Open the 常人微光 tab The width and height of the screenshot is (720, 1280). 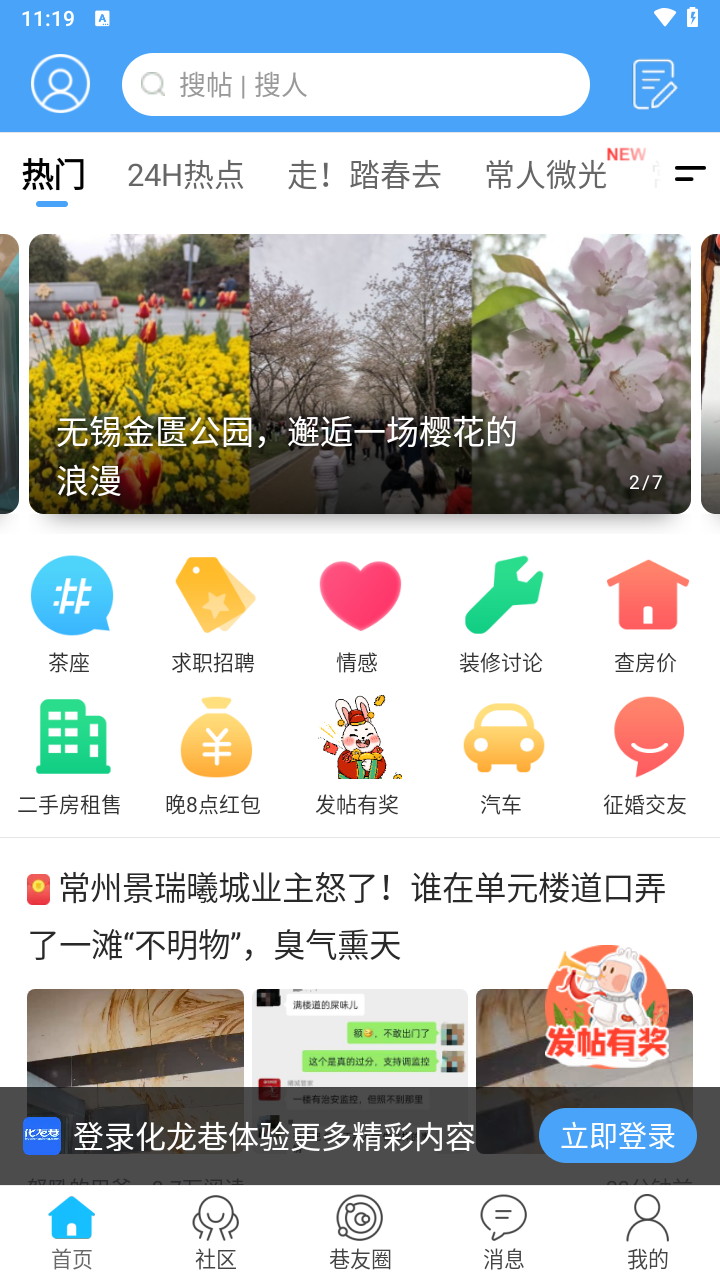(546, 175)
